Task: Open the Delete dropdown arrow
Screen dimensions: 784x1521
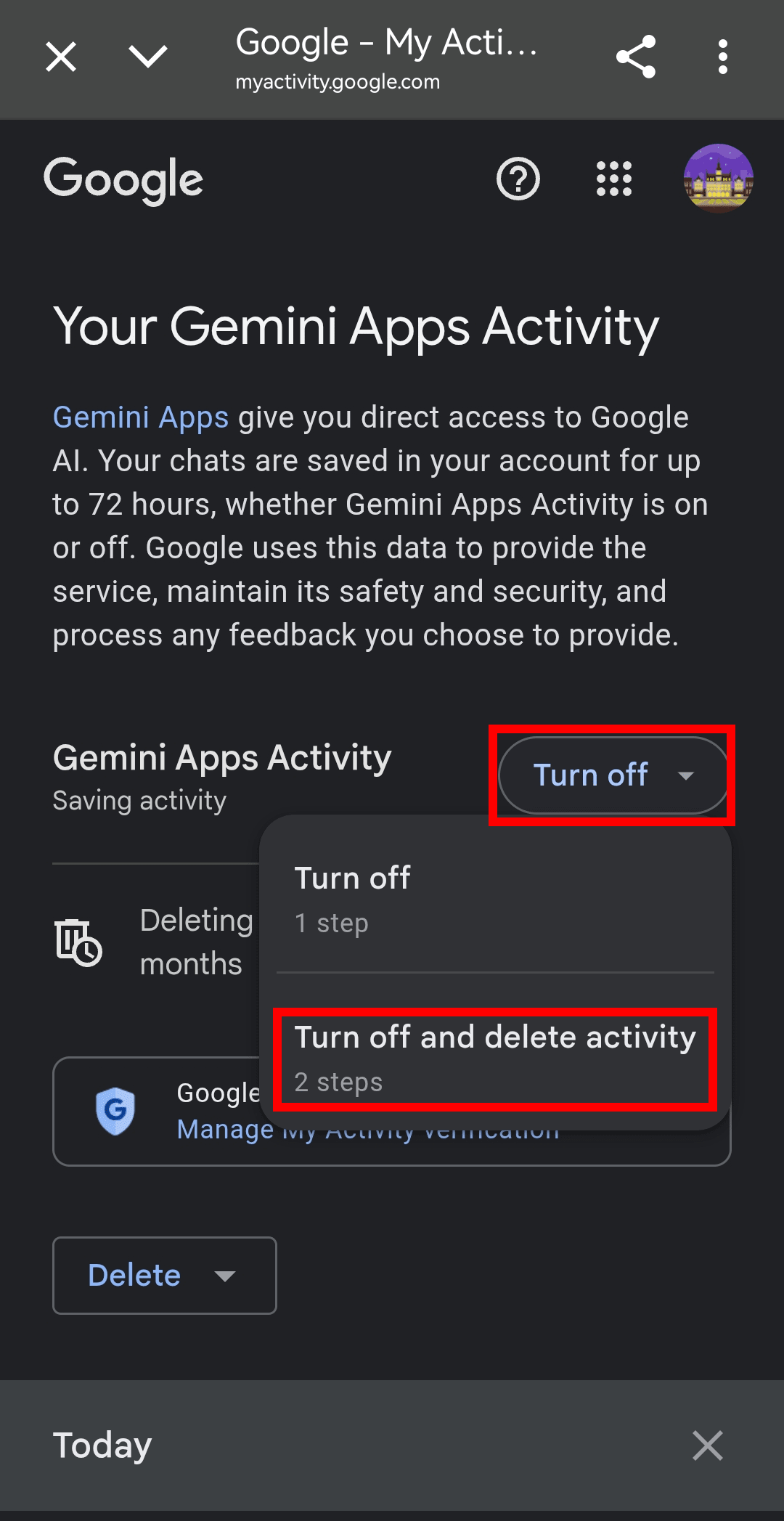Action: [225, 1276]
